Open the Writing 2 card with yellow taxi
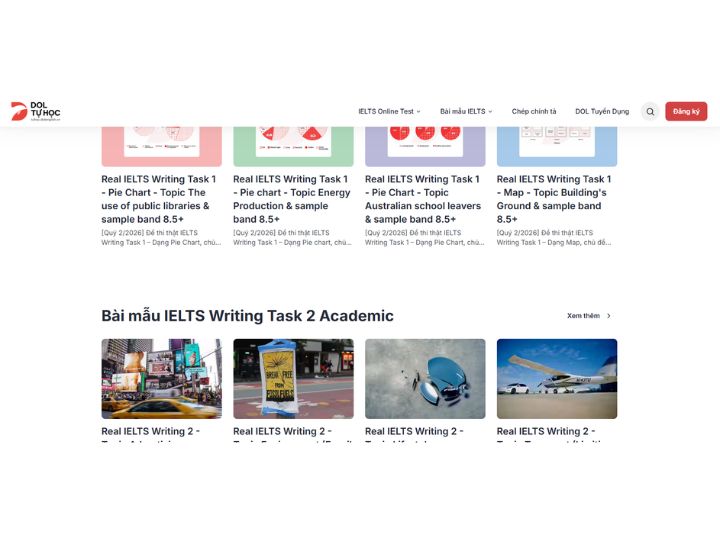 point(162,379)
